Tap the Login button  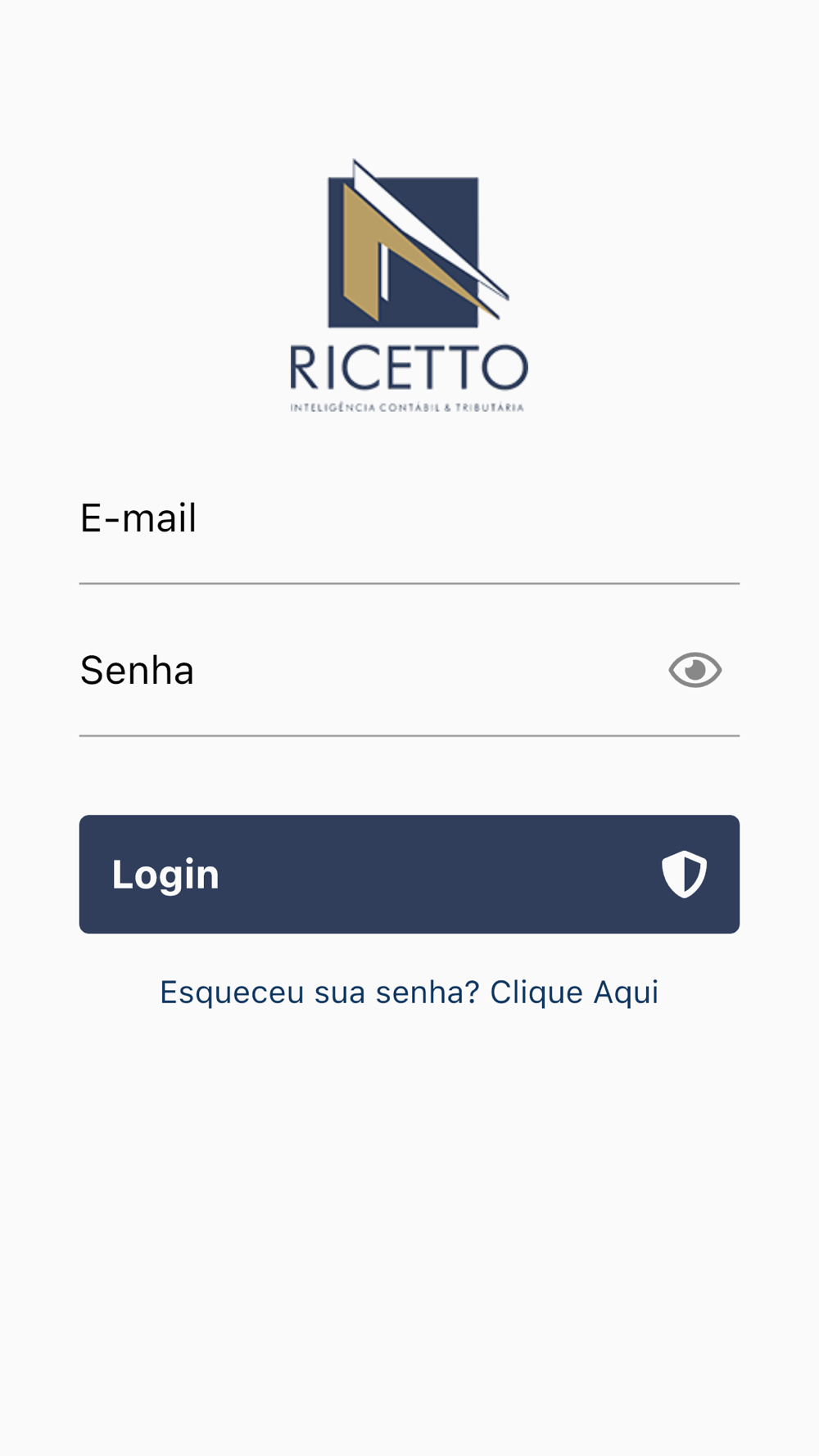coord(409,874)
